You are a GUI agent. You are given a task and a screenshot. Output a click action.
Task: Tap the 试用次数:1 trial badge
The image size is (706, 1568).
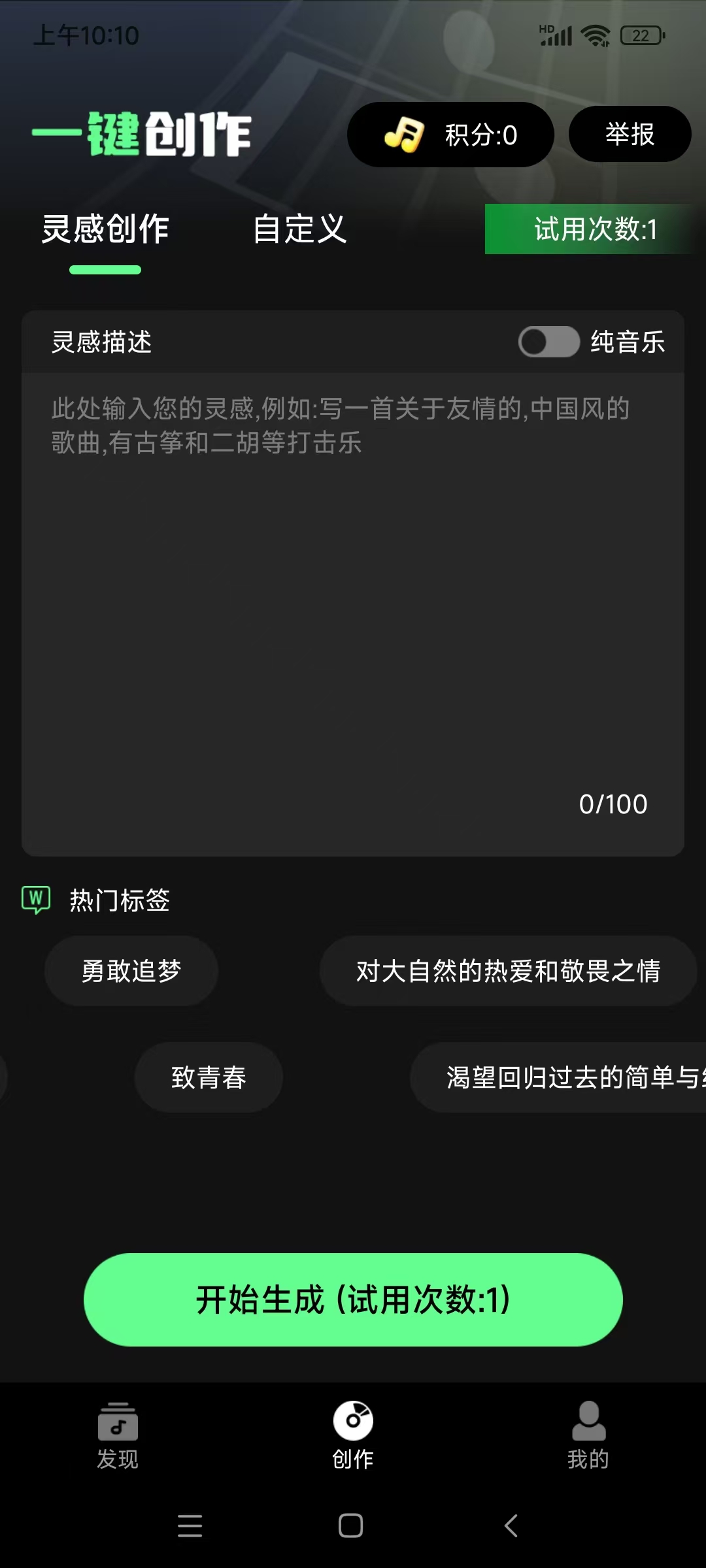pyautogui.click(x=595, y=229)
